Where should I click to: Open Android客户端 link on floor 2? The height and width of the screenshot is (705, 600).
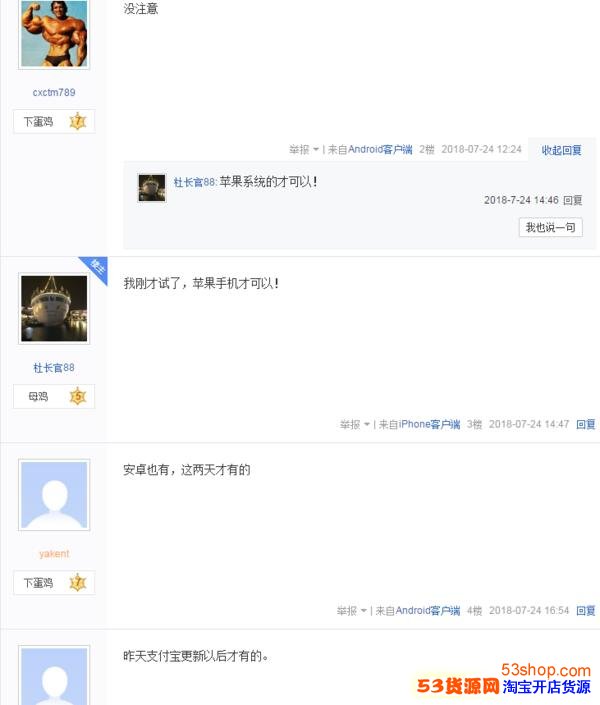point(380,150)
